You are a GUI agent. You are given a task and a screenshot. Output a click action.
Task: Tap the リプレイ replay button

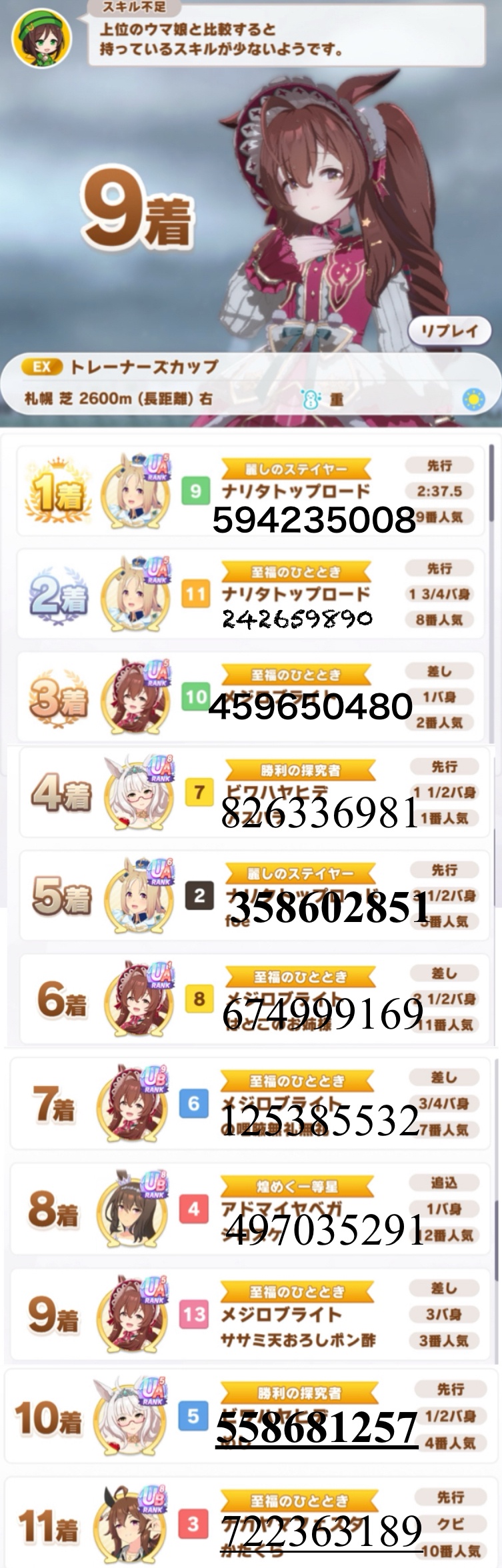click(x=449, y=331)
